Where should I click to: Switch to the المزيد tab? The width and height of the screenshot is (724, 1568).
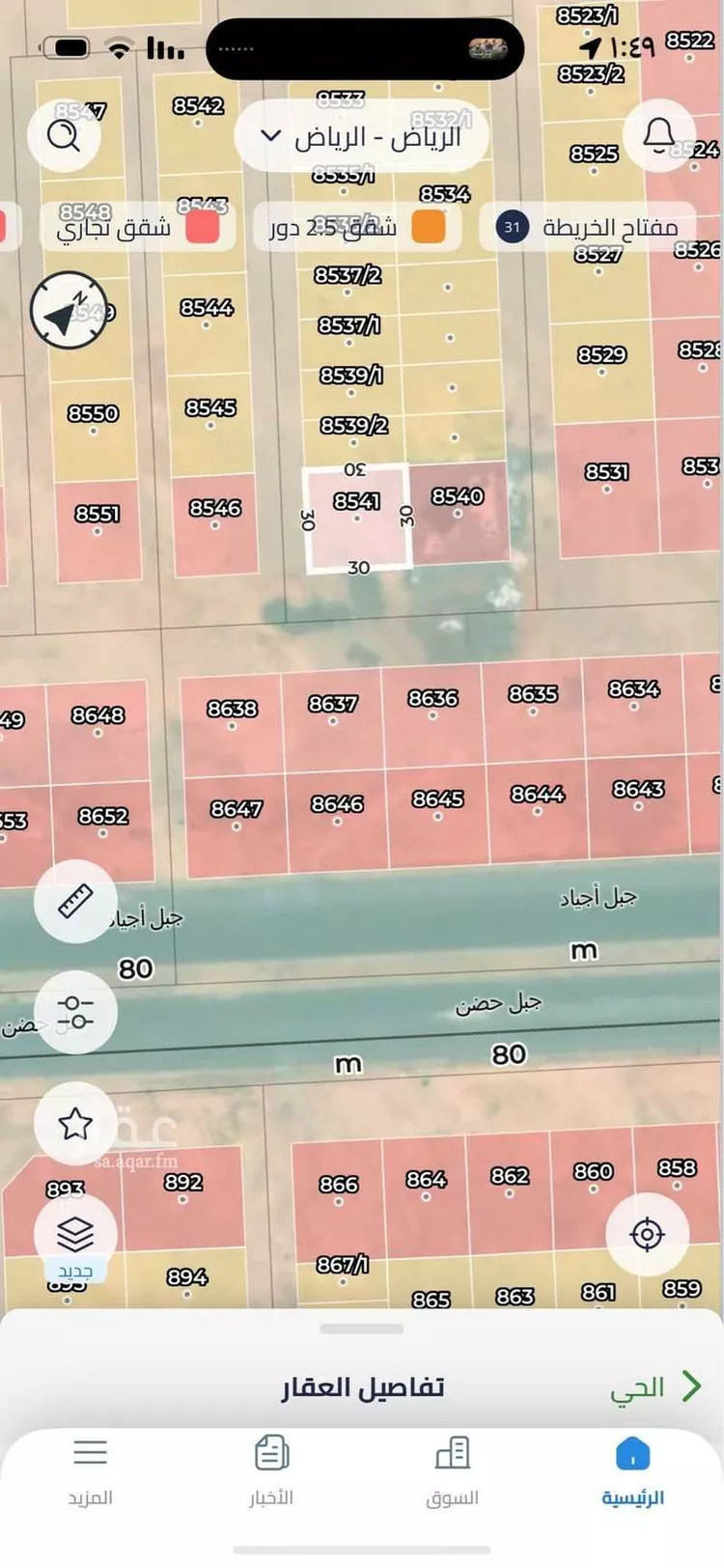[90, 1470]
